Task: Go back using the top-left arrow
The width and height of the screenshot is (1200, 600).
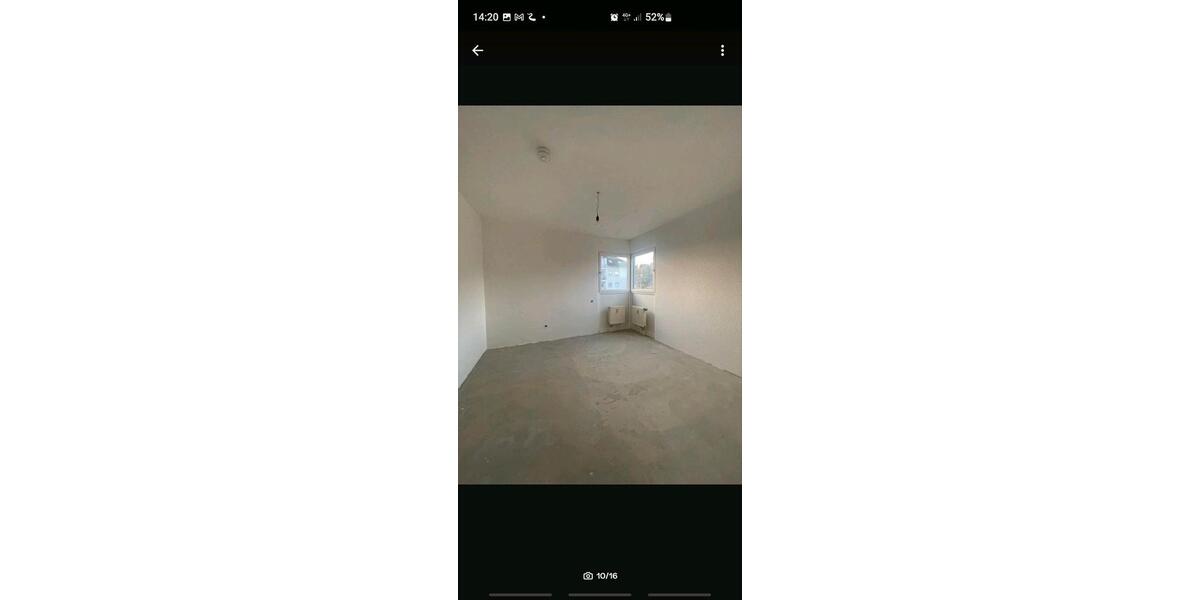Action: [478, 50]
